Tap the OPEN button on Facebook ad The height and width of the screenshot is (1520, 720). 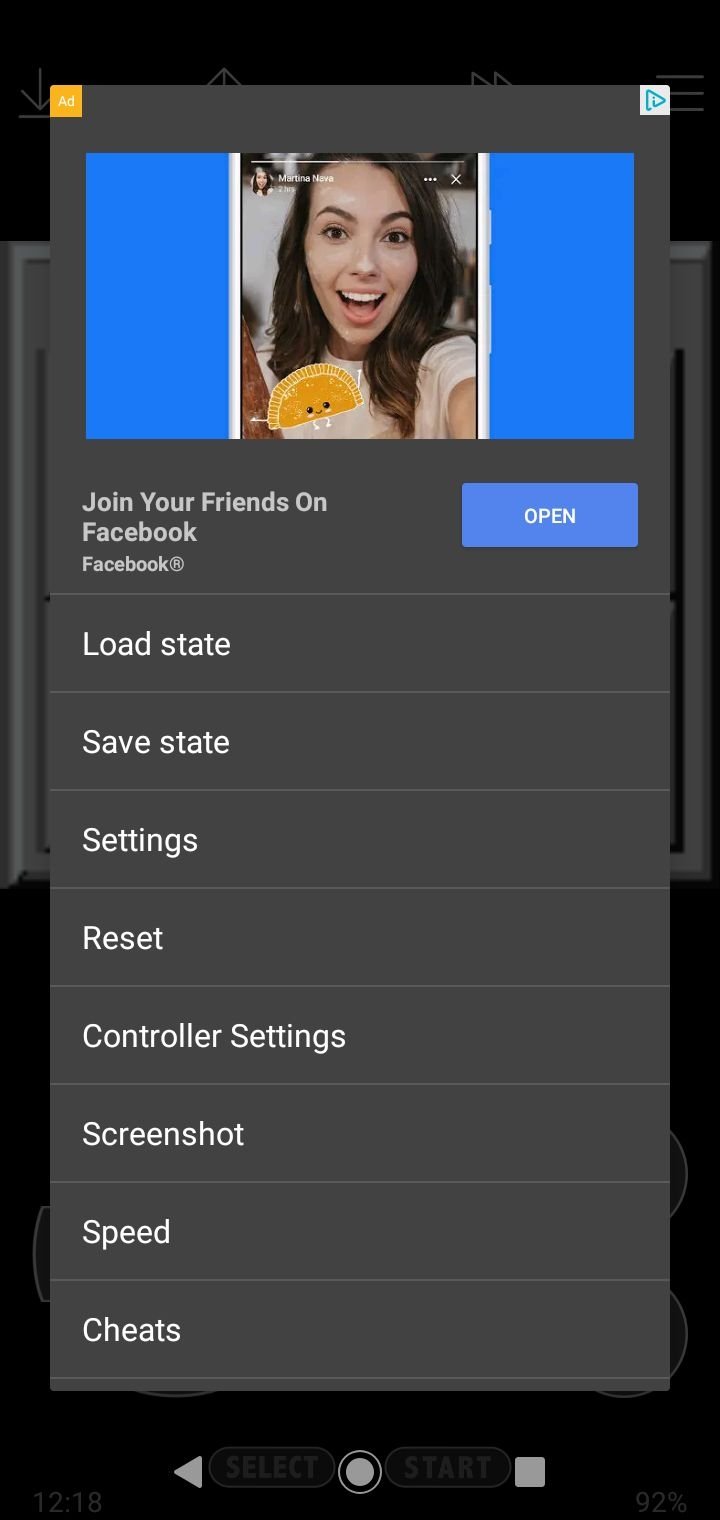click(x=550, y=515)
